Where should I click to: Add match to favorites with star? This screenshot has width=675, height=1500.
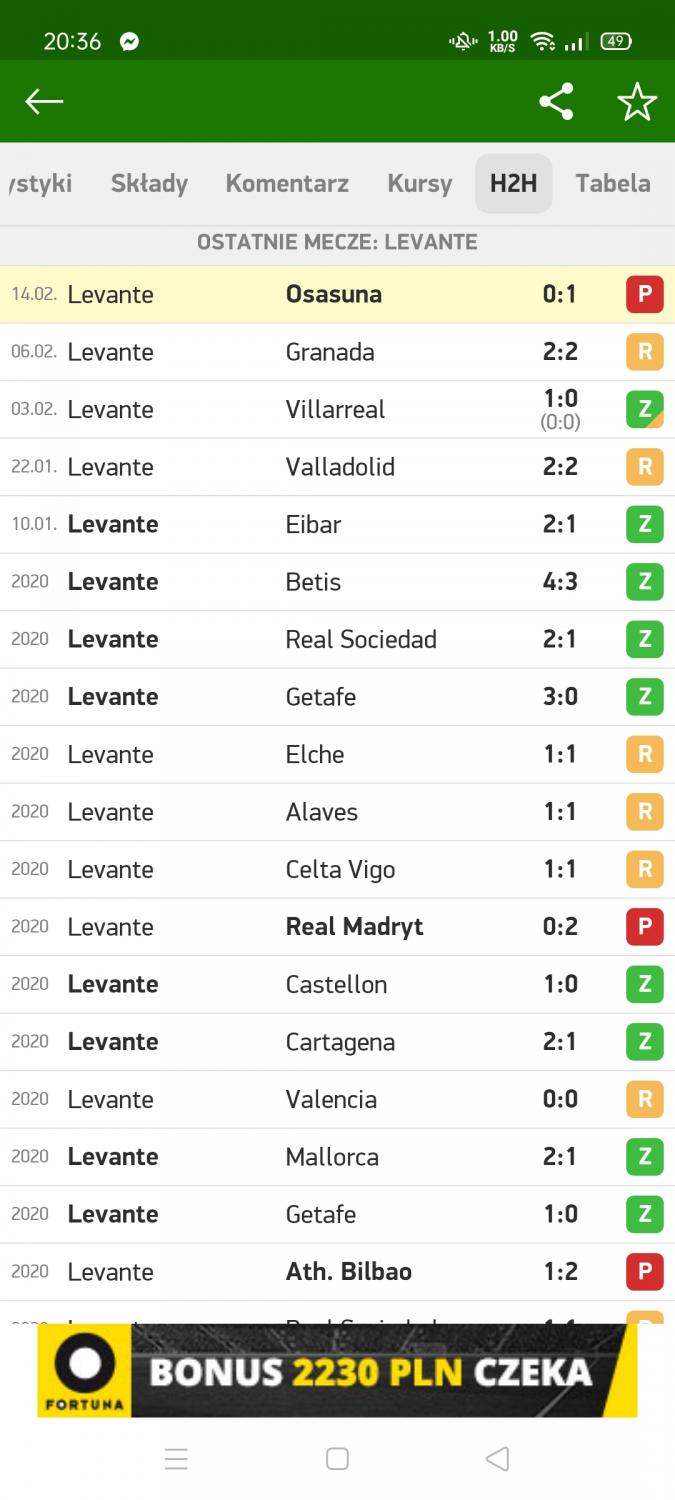tap(637, 101)
